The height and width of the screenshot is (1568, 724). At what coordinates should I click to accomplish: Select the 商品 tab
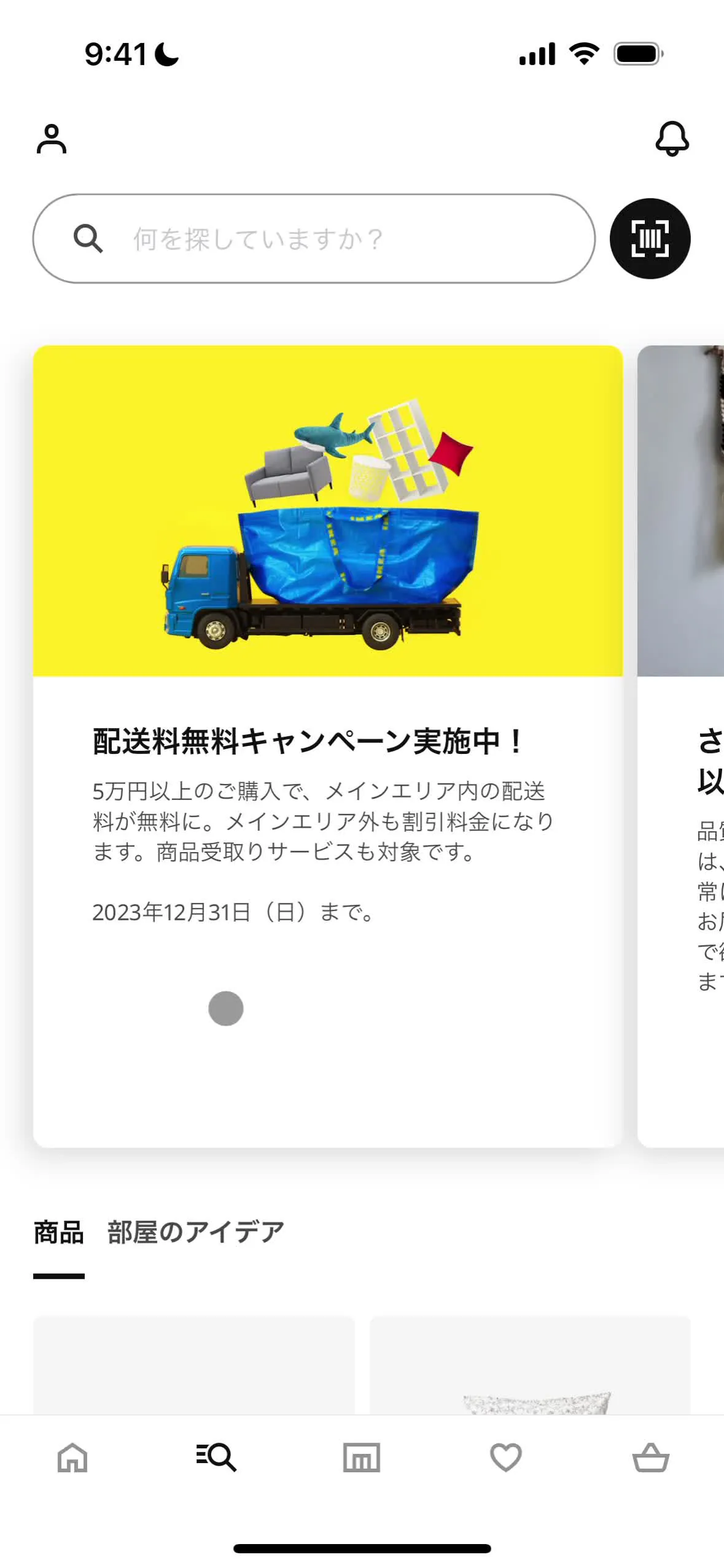(x=58, y=1233)
